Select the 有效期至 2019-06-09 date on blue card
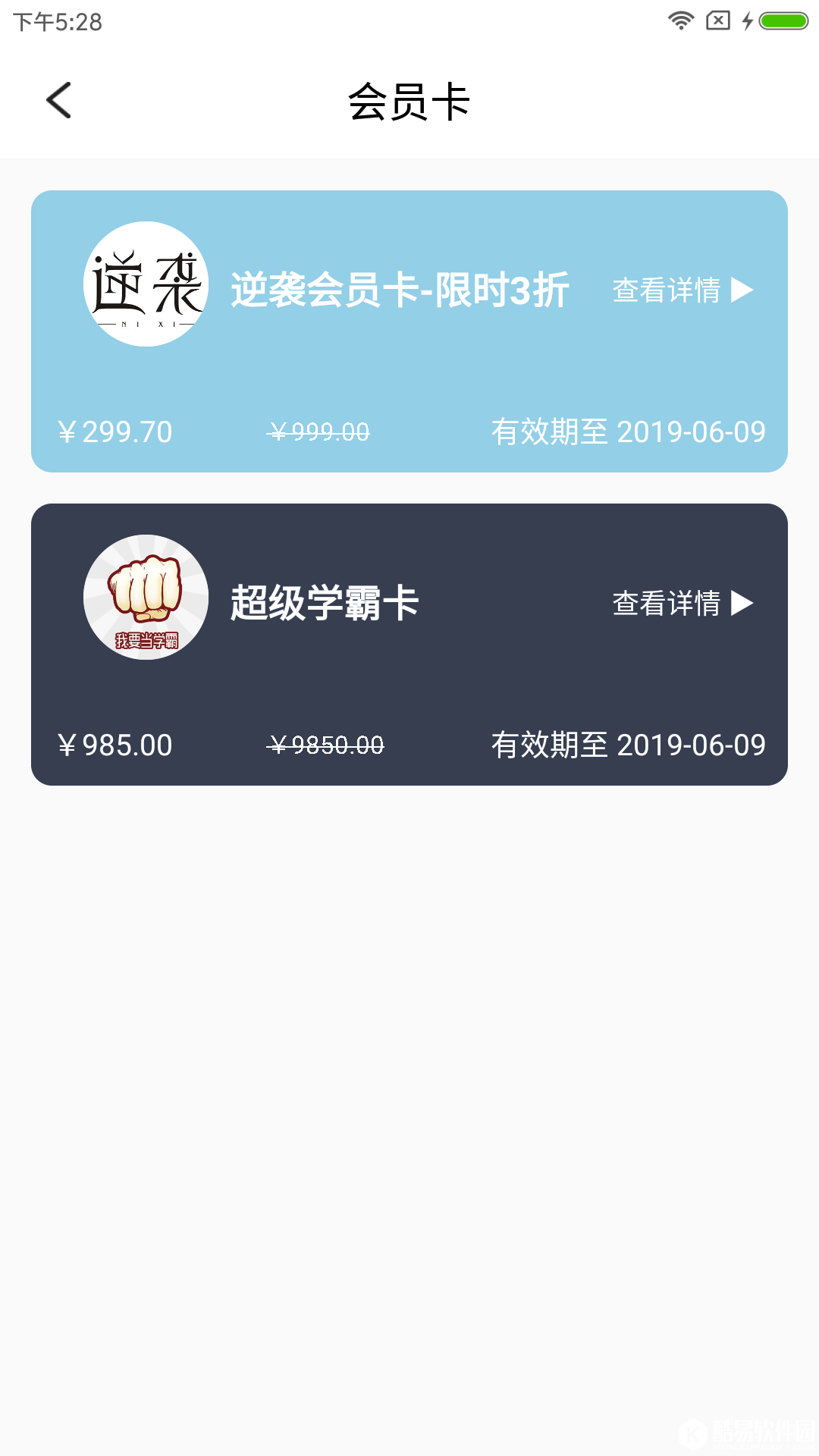Screen dimensions: 819x1456 point(629,431)
